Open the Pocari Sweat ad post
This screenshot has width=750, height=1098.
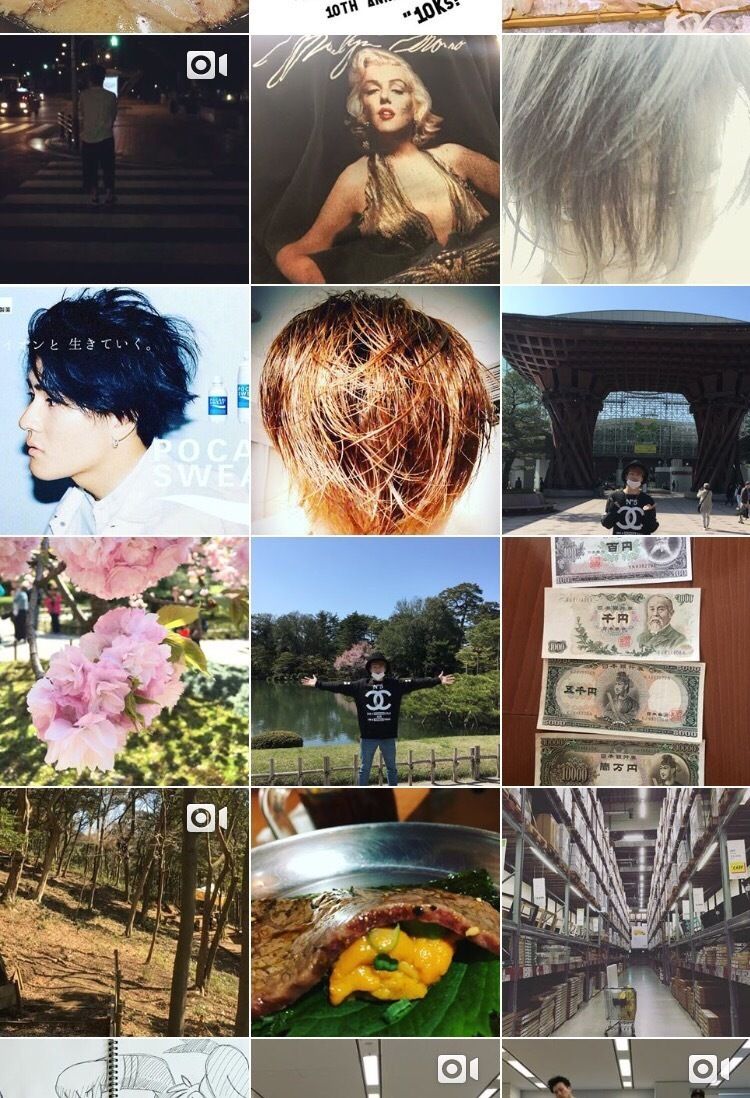[x=124, y=410]
